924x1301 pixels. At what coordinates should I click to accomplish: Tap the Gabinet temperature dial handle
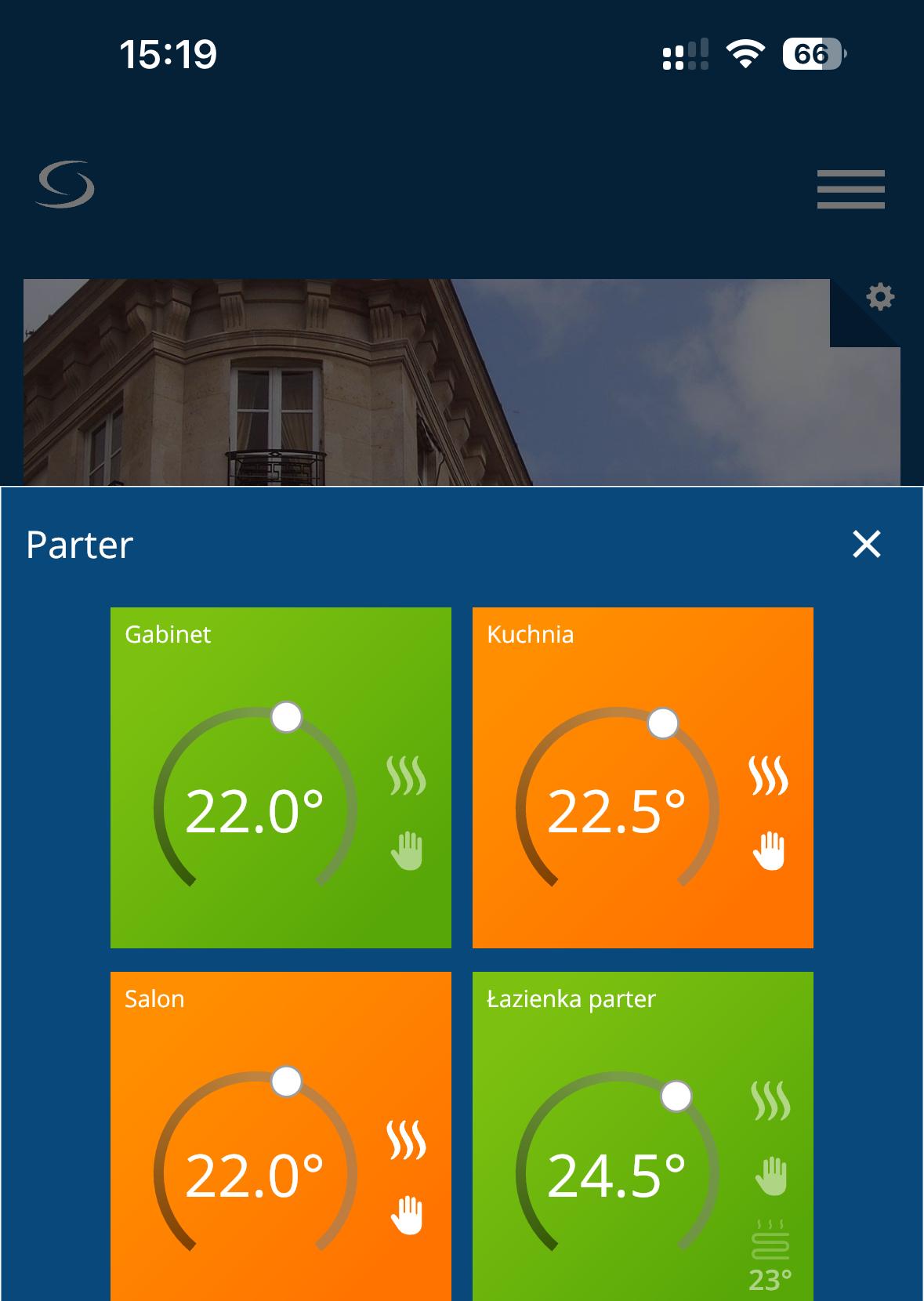pyautogui.click(x=287, y=717)
